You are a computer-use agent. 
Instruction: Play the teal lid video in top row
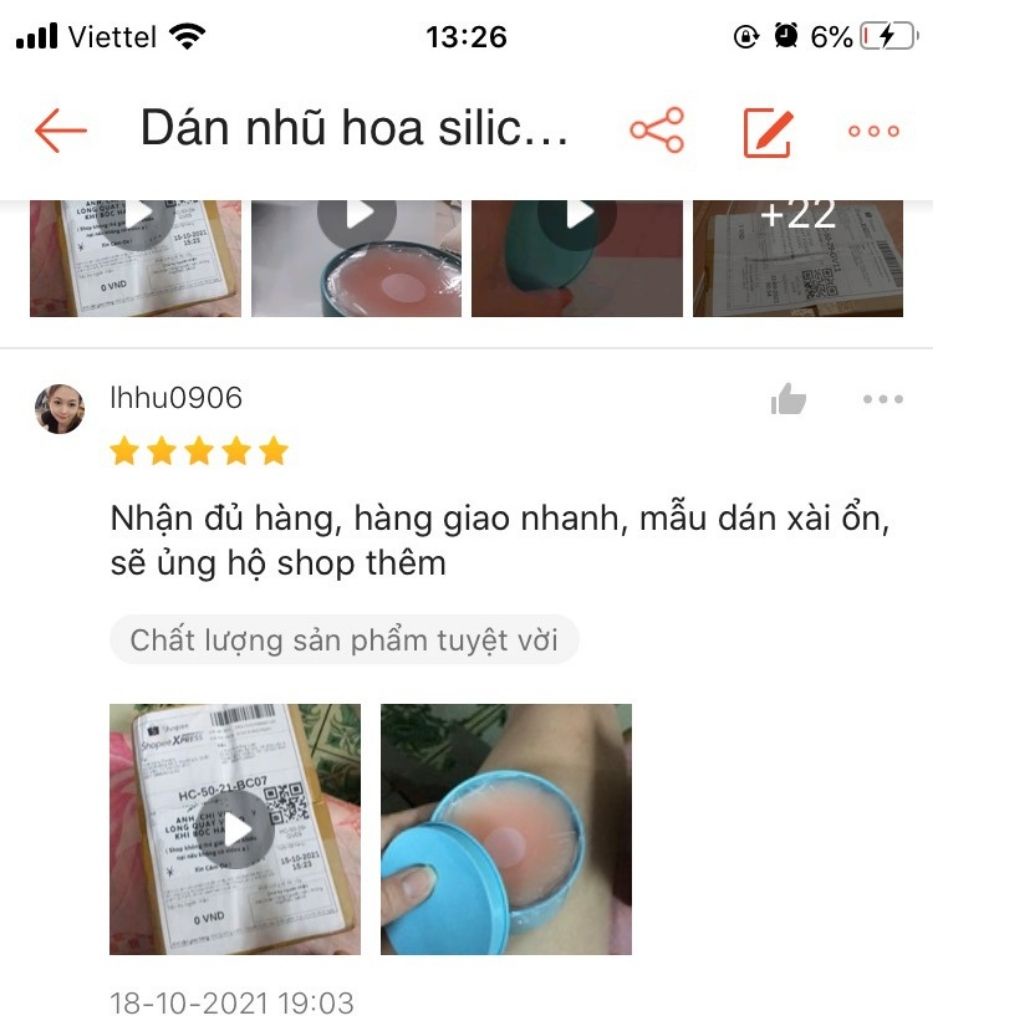tap(577, 257)
